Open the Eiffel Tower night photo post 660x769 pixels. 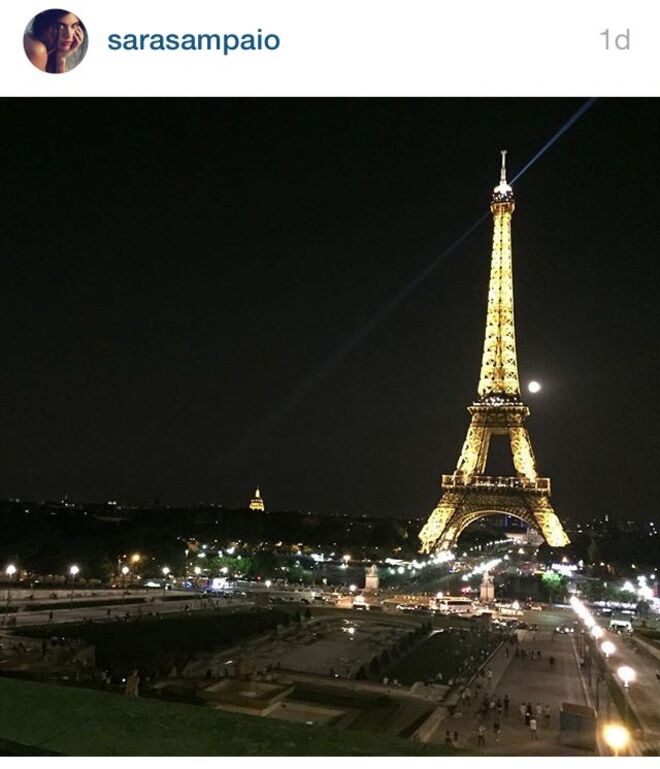(330, 425)
